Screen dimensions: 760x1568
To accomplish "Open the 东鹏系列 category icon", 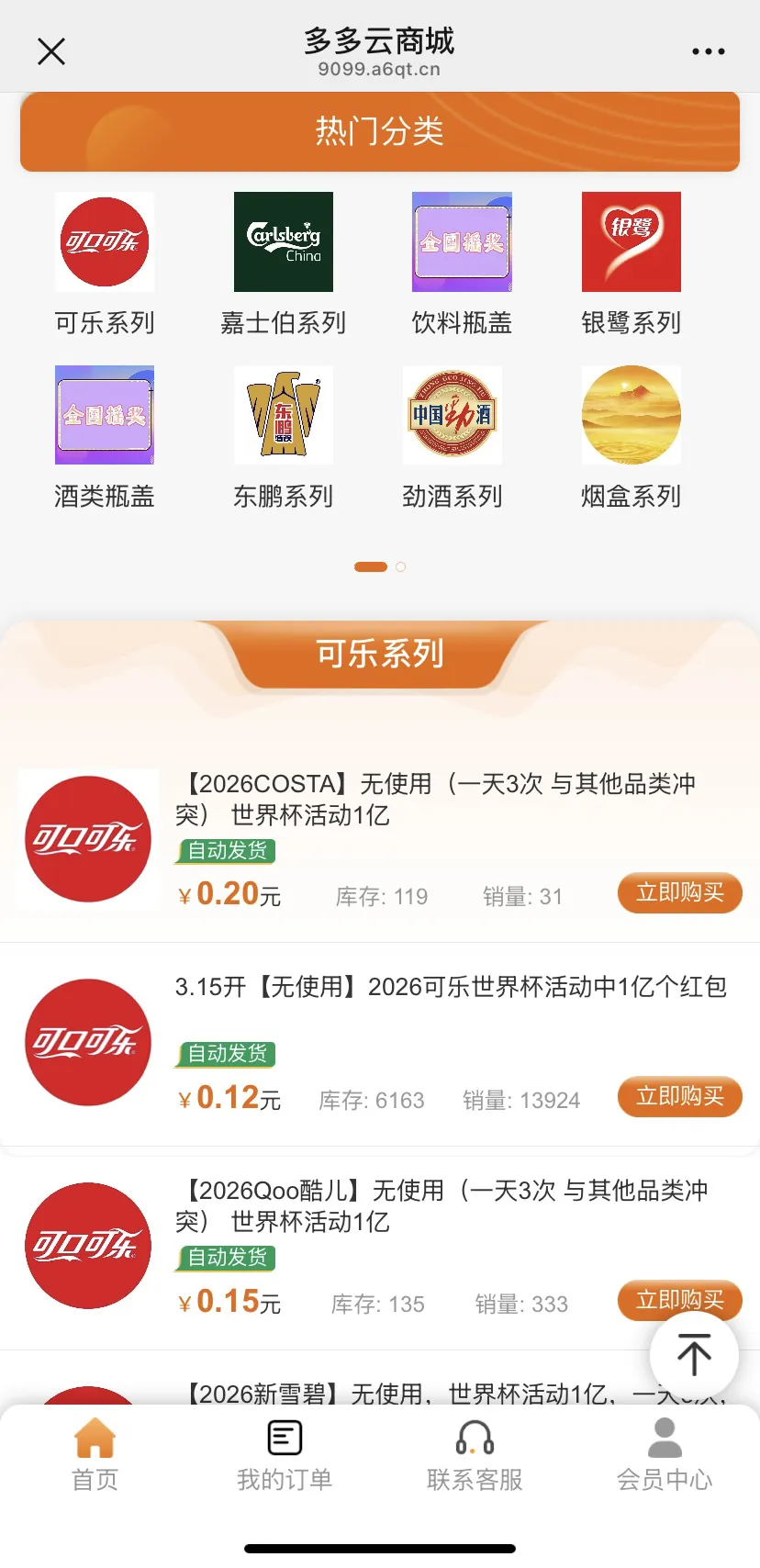I will [x=283, y=415].
